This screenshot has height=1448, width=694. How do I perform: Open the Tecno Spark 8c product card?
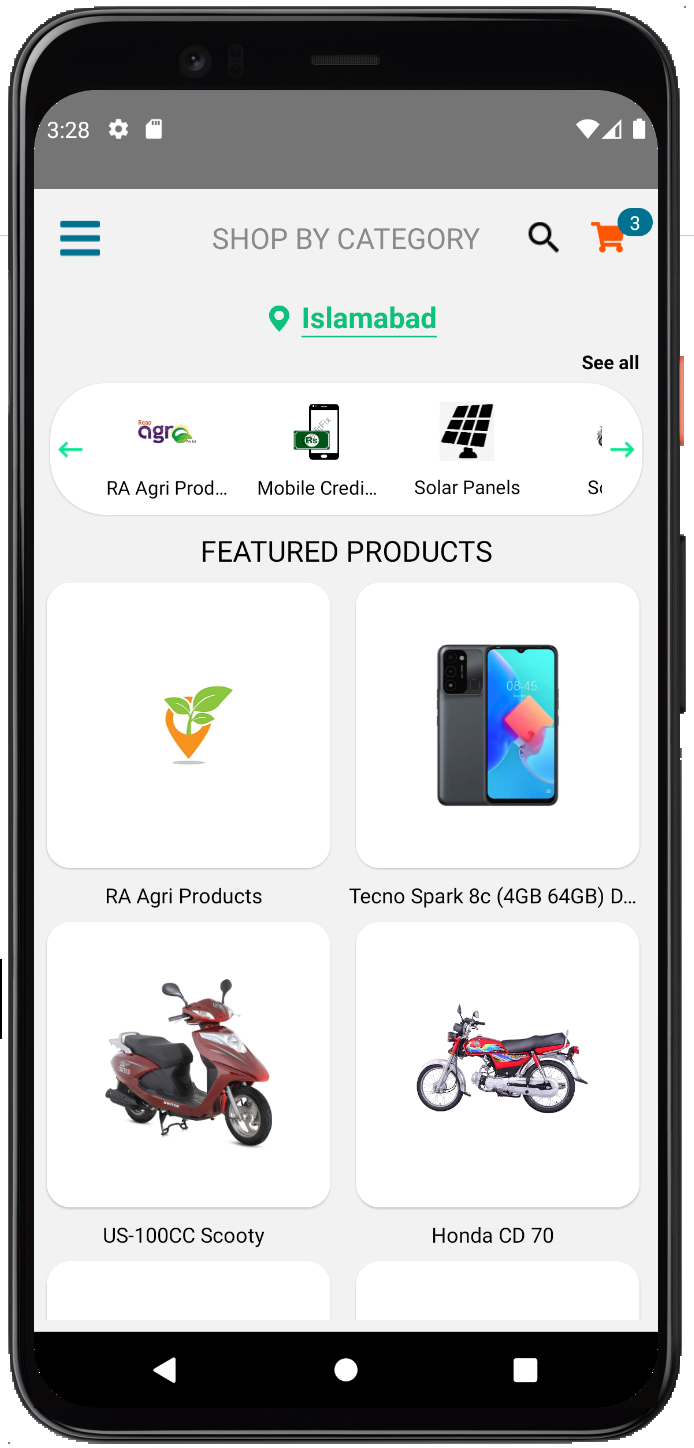[x=497, y=726]
